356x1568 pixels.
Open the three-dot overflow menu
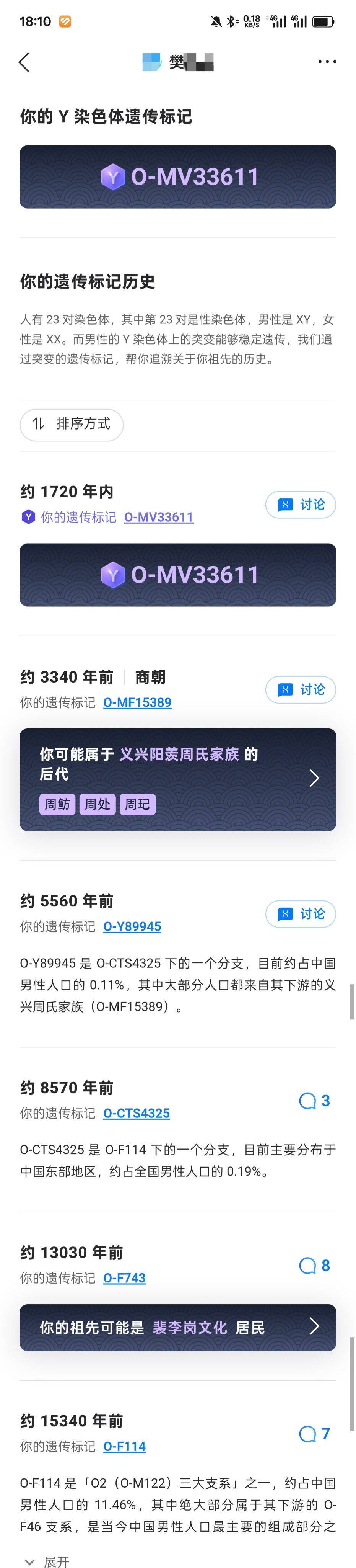tap(327, 62)
